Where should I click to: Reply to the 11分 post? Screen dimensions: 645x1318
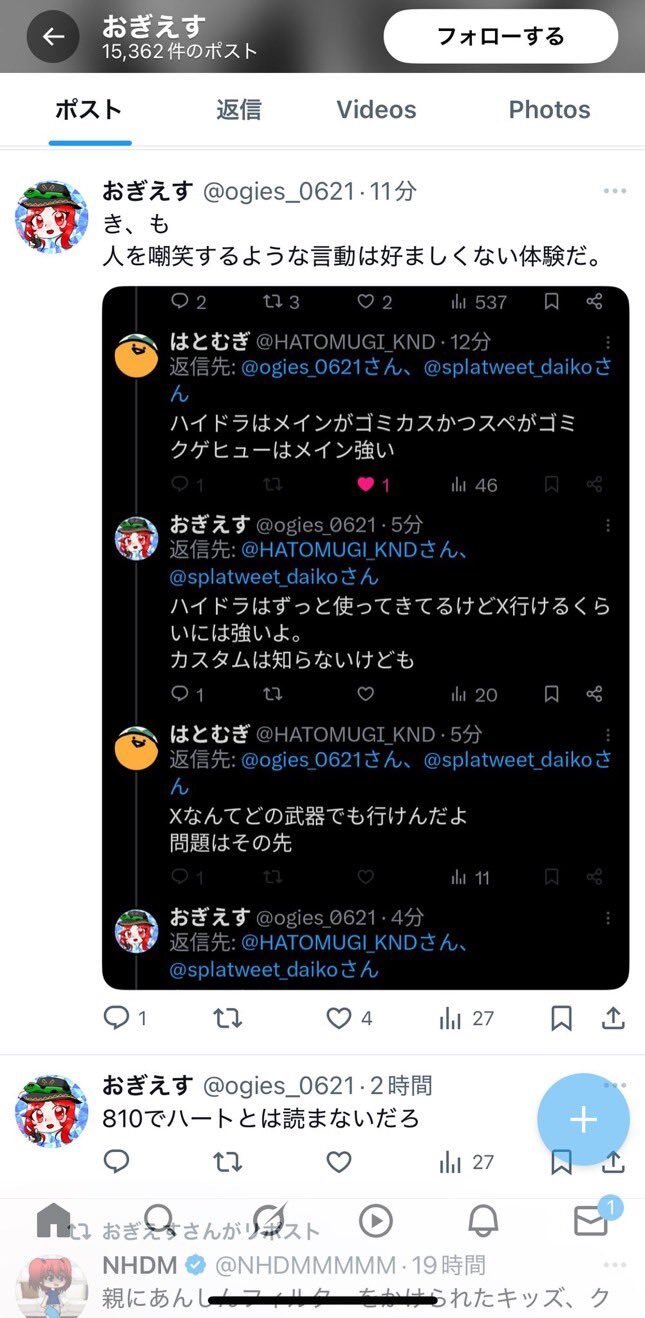pyautogui.click(x=117, y=1018)
